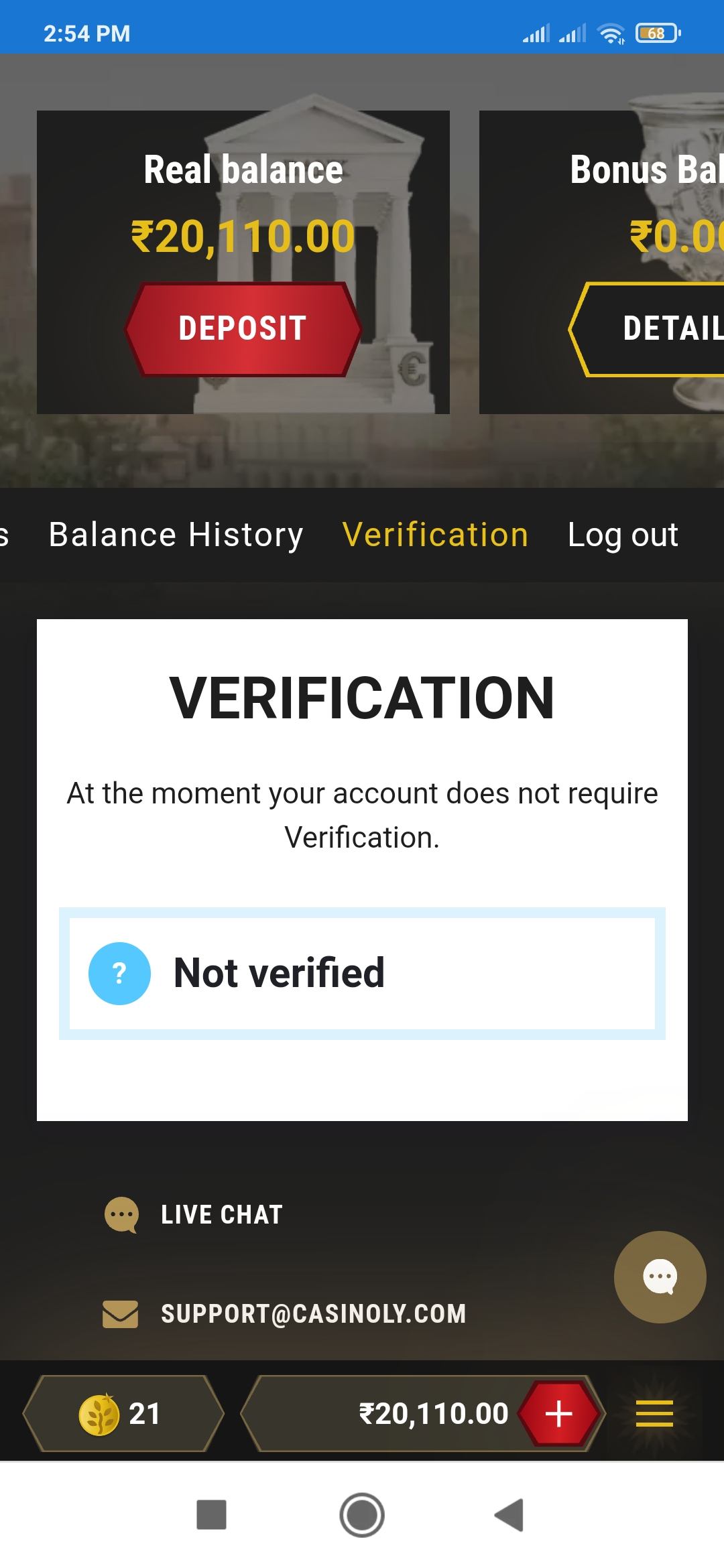
Task: Open the Not verified status row
Action: pos(362,973)
